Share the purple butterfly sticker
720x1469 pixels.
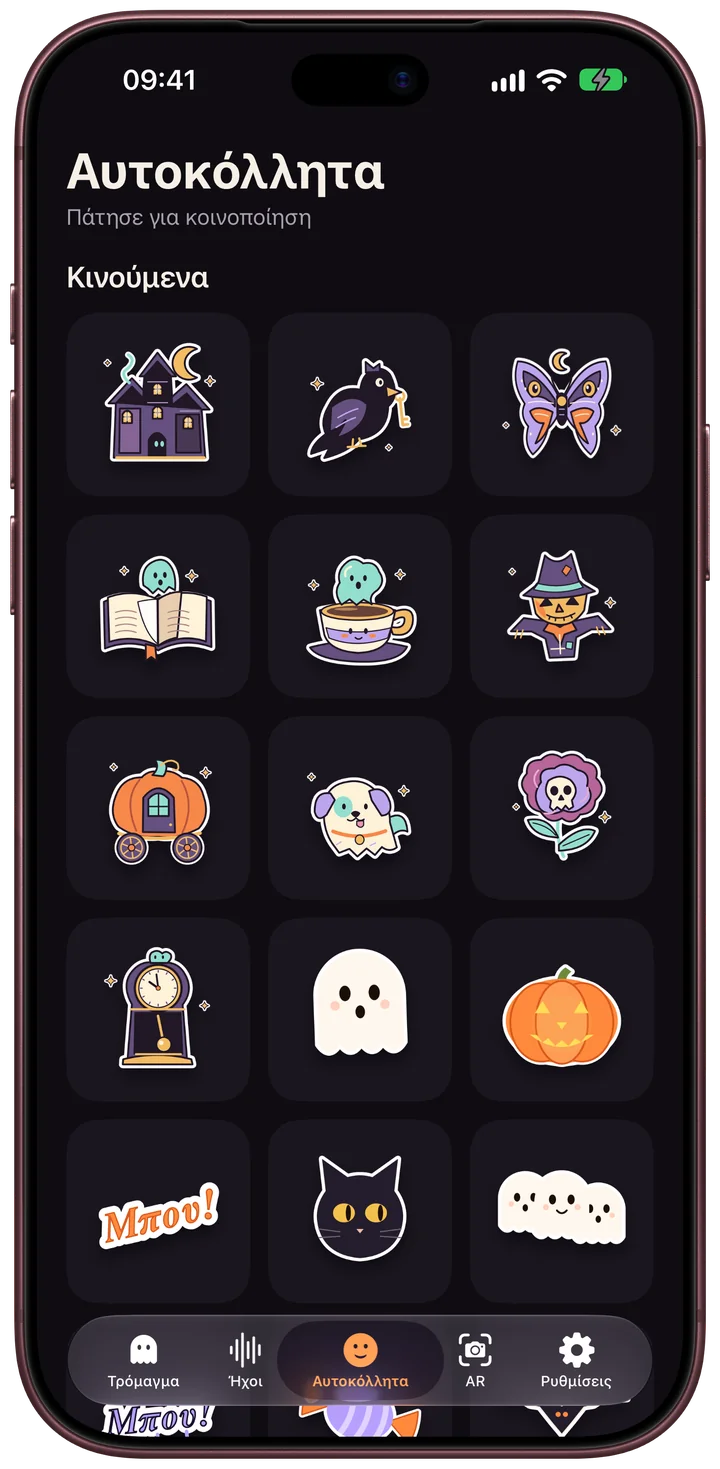click(x=562, y=404)
